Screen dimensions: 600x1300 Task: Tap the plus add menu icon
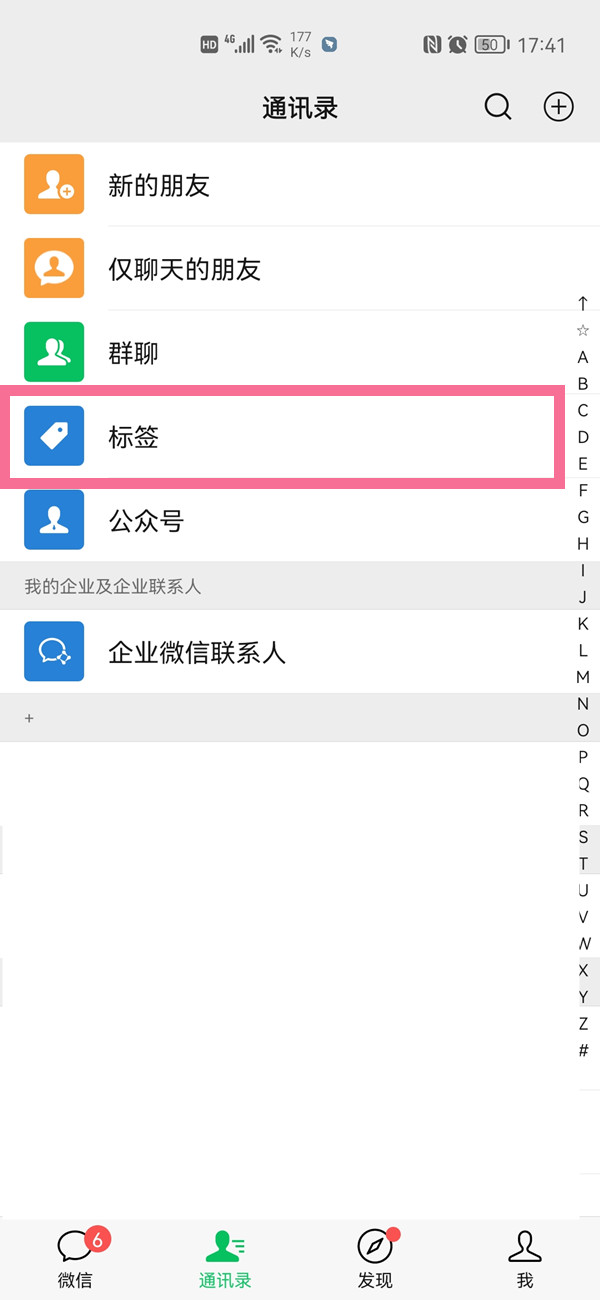click(x=558, y=107)
